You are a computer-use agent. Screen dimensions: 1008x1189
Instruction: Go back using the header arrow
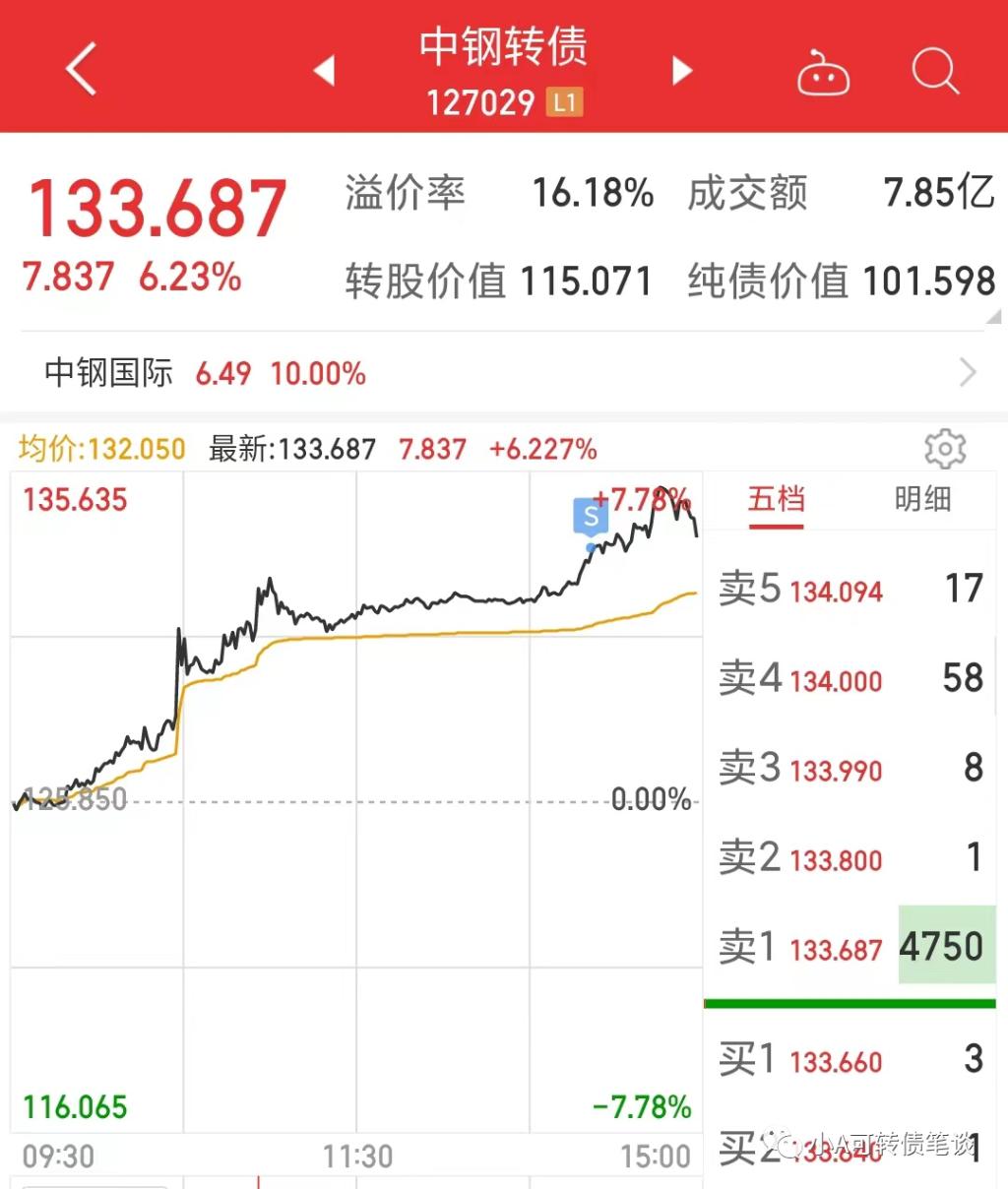tap(82, 69)
